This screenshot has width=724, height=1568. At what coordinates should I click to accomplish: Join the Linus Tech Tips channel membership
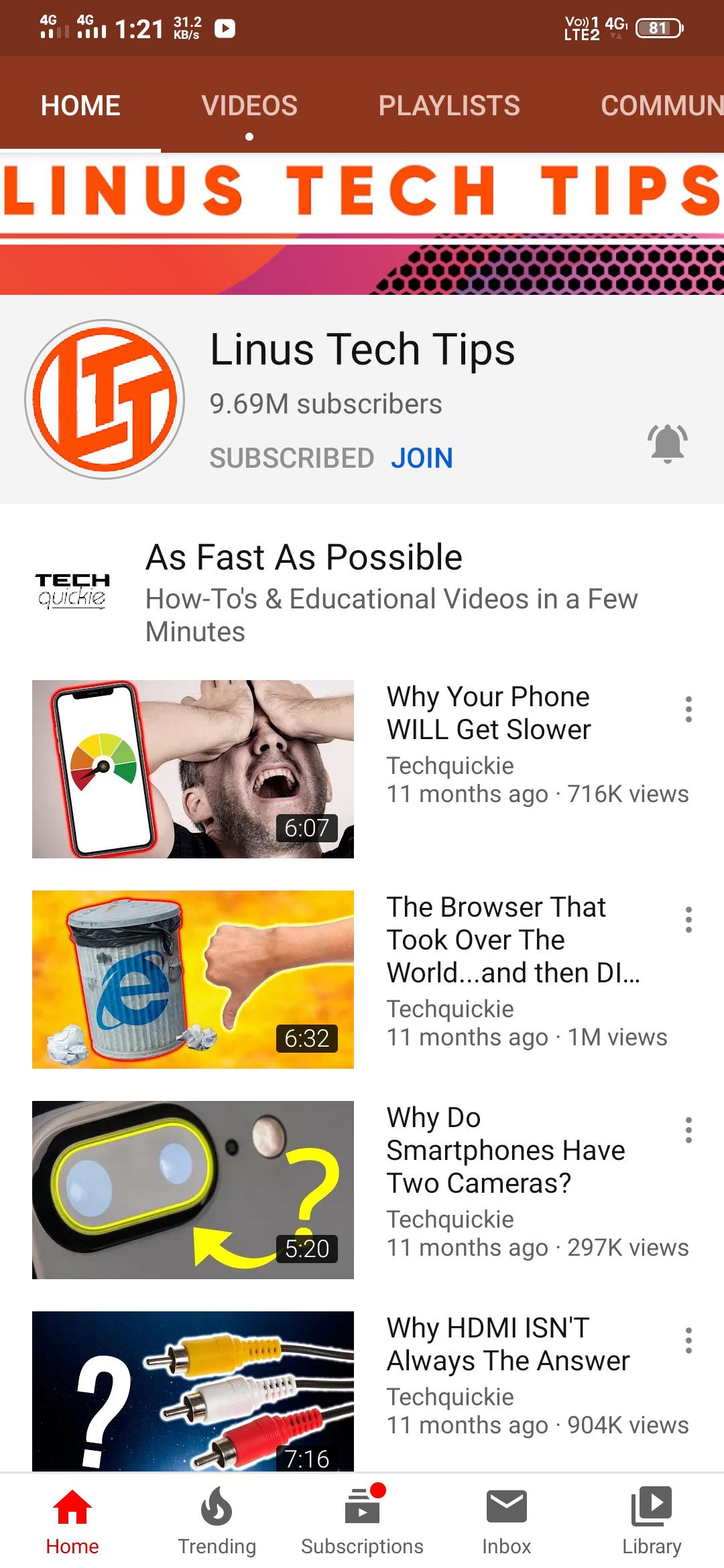422,458
